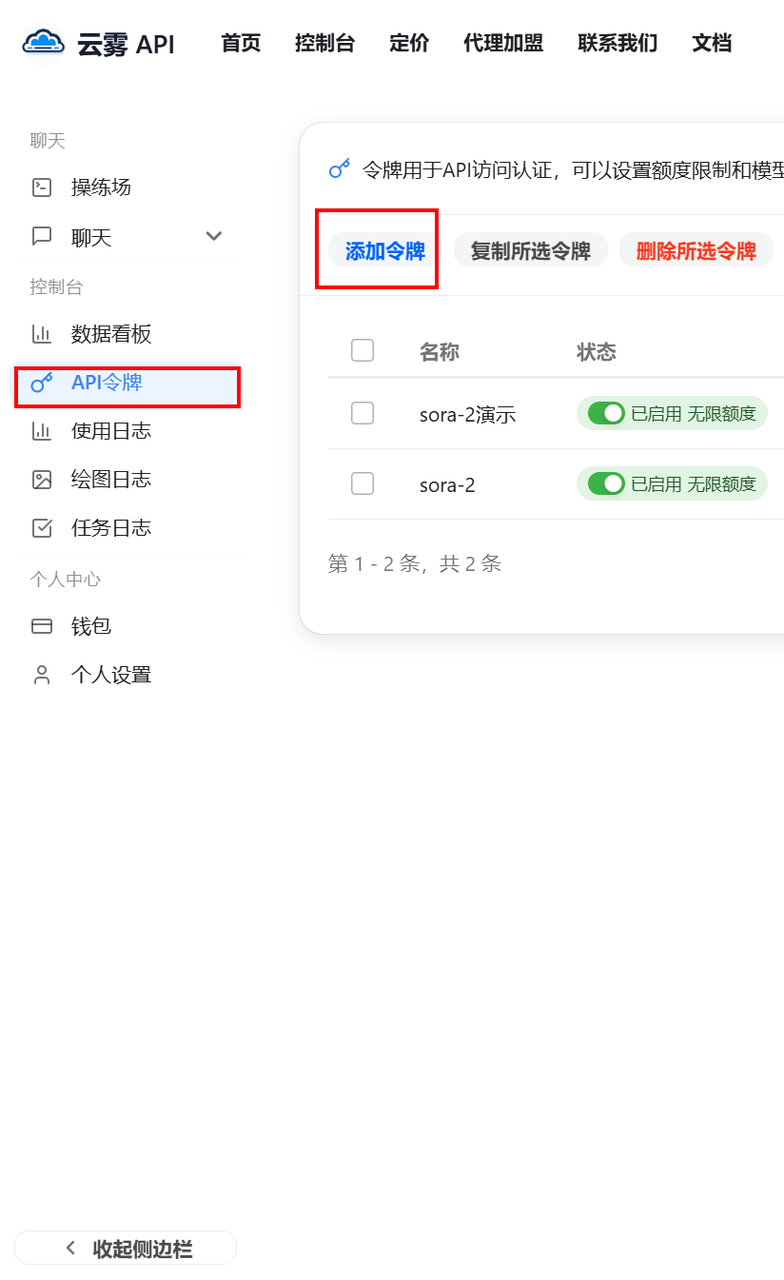Open 操练场 in the sidebar
This screenshot has width=784, height=1280.
point(125,187)
